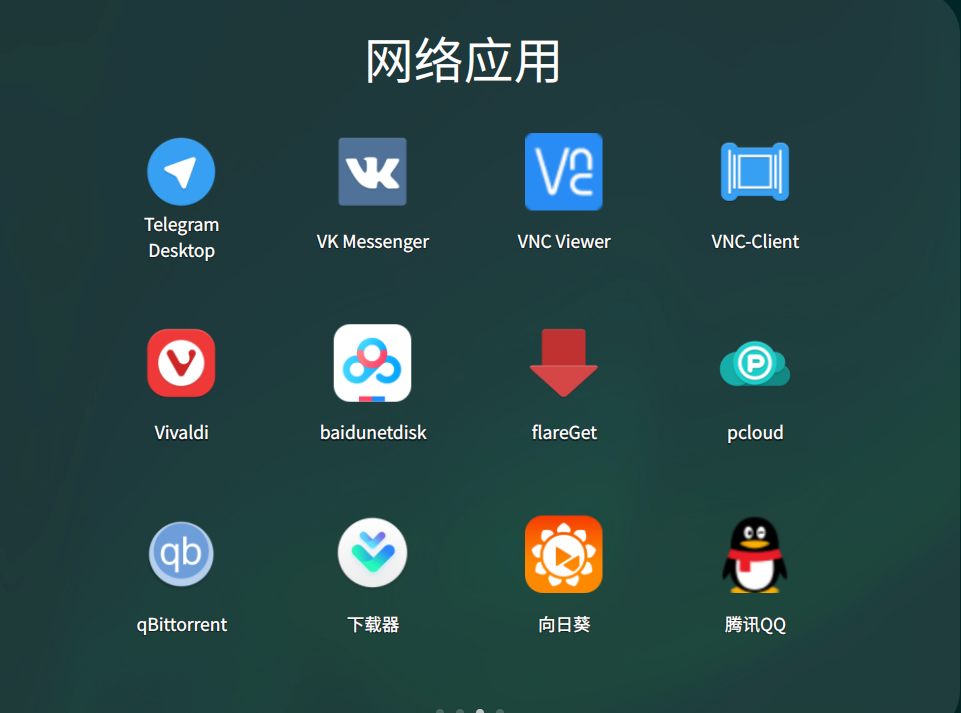Open qBittorrent
Image resolution: width=961 pixels, height=713 pixels.
[181, 554]
